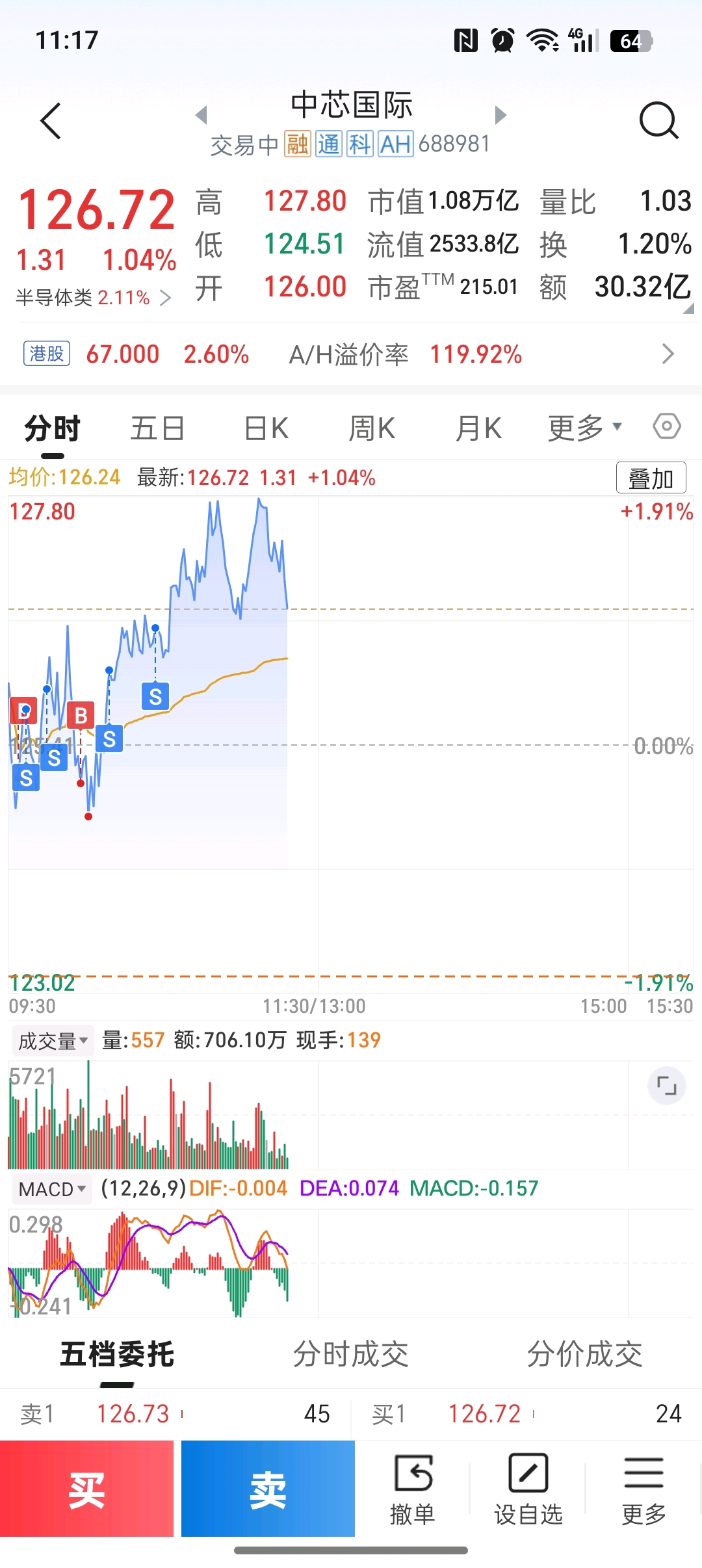Open the search magnifier icon
702x1568 pixels.
(x=658, y=120)
